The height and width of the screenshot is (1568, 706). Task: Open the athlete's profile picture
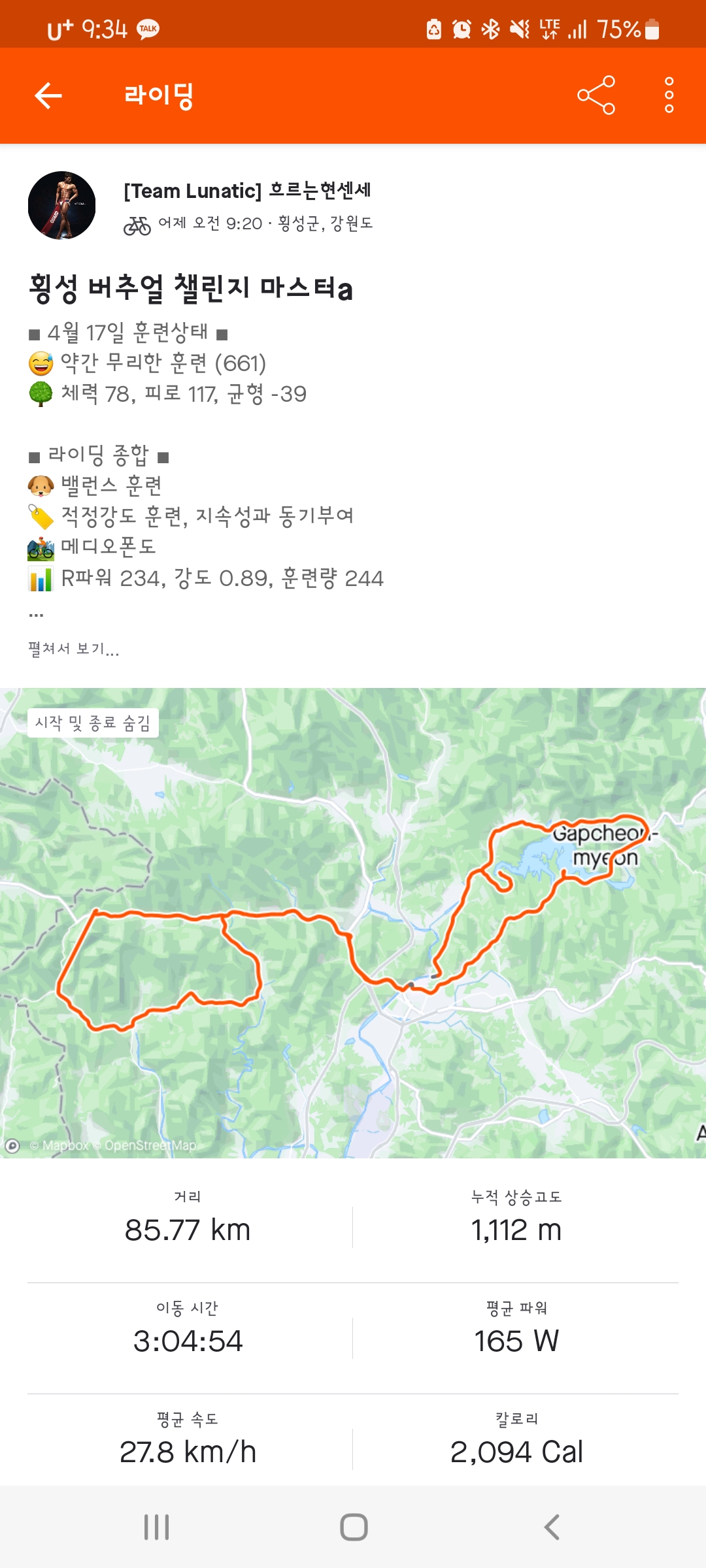[x=62, y=205]
